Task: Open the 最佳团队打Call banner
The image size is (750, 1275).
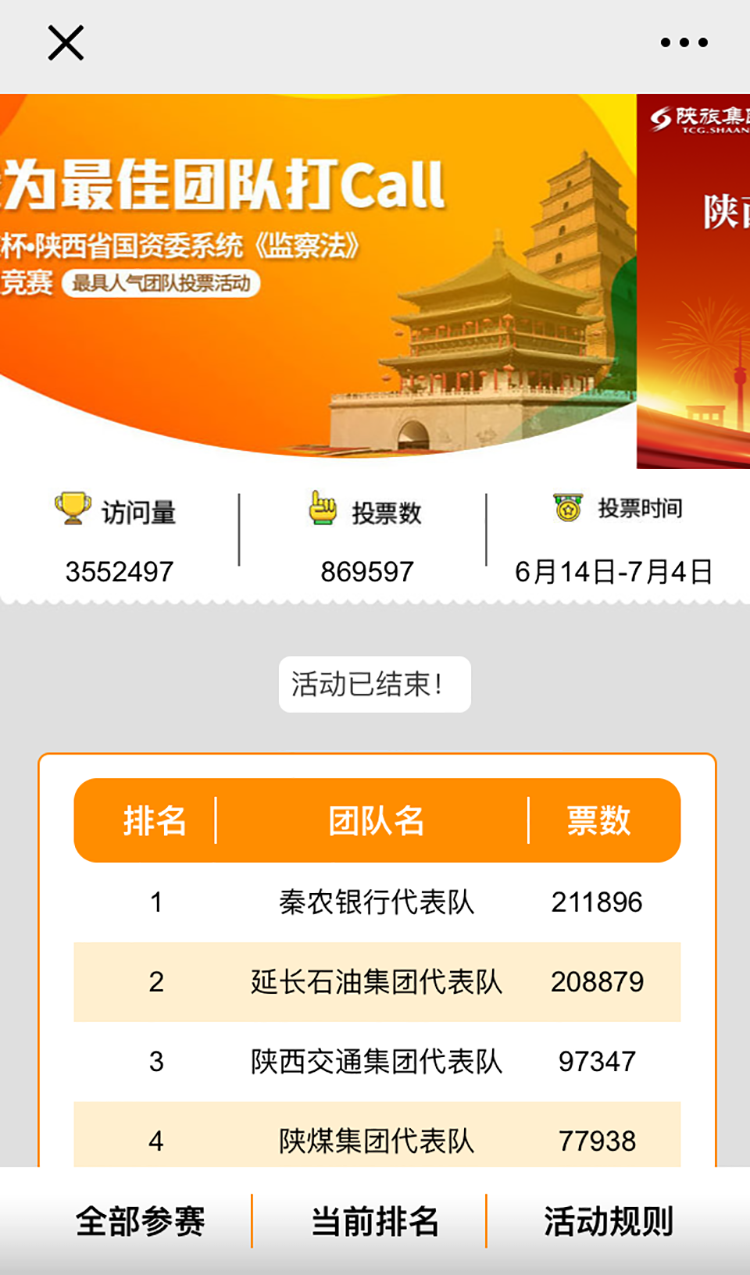Action: 318,280
